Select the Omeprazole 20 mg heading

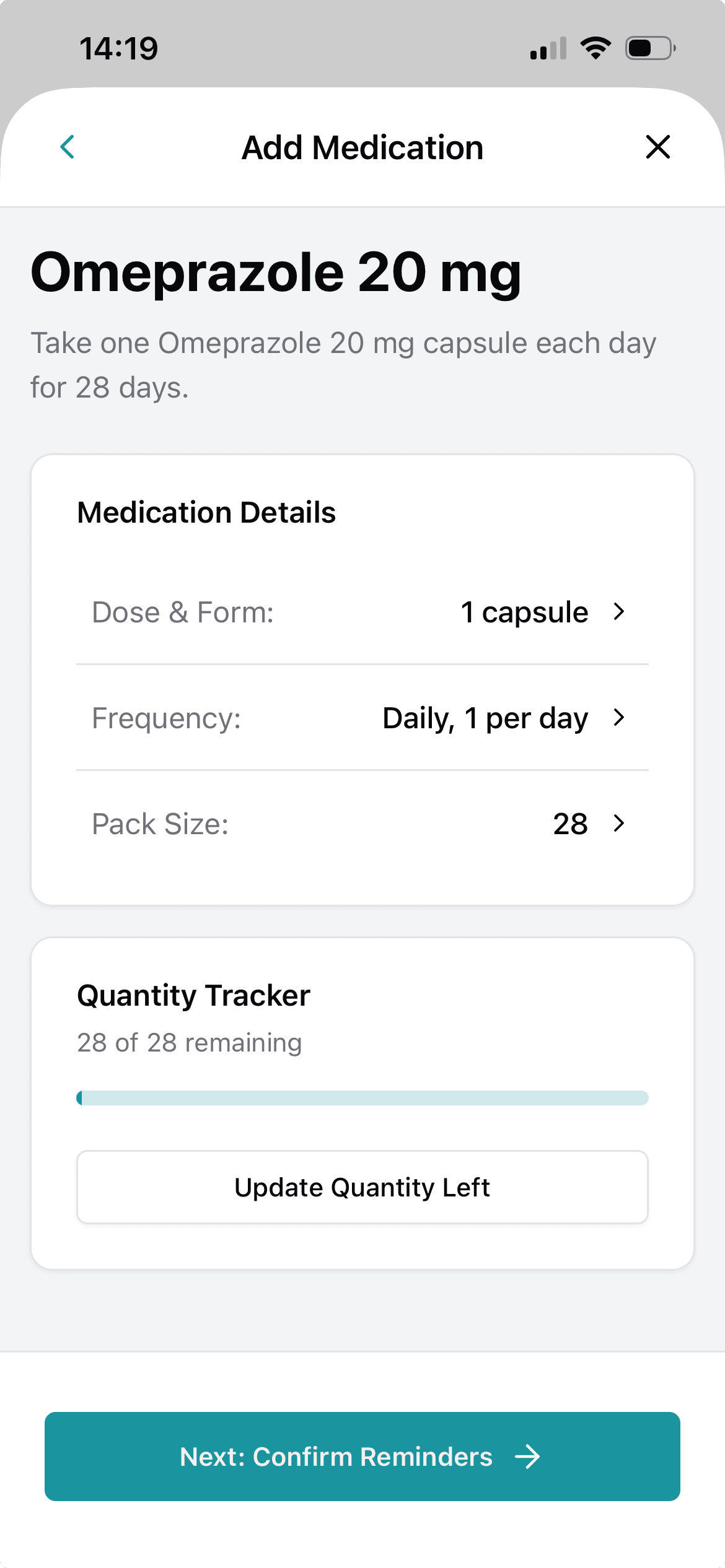pos(277,272)
